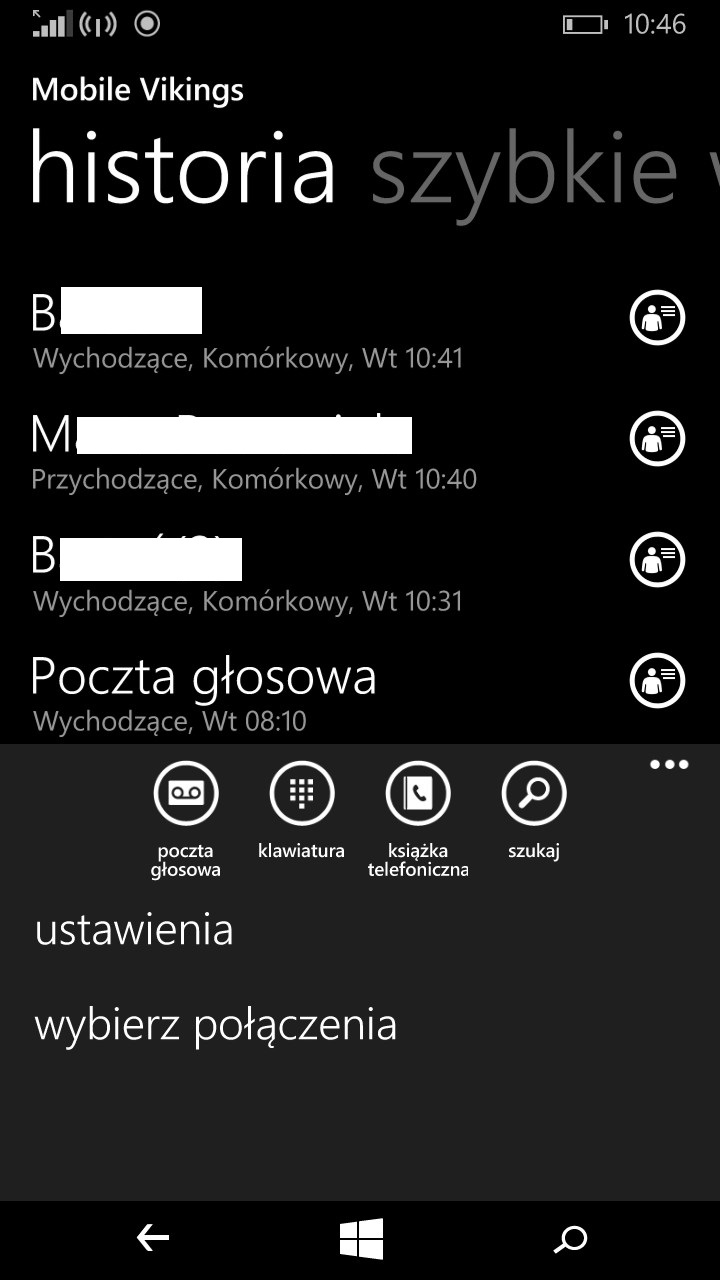Collapse the three-dot app bar menu
Image resolution: width=720 pixels, height=1280 pixels.
pos(669,765)
